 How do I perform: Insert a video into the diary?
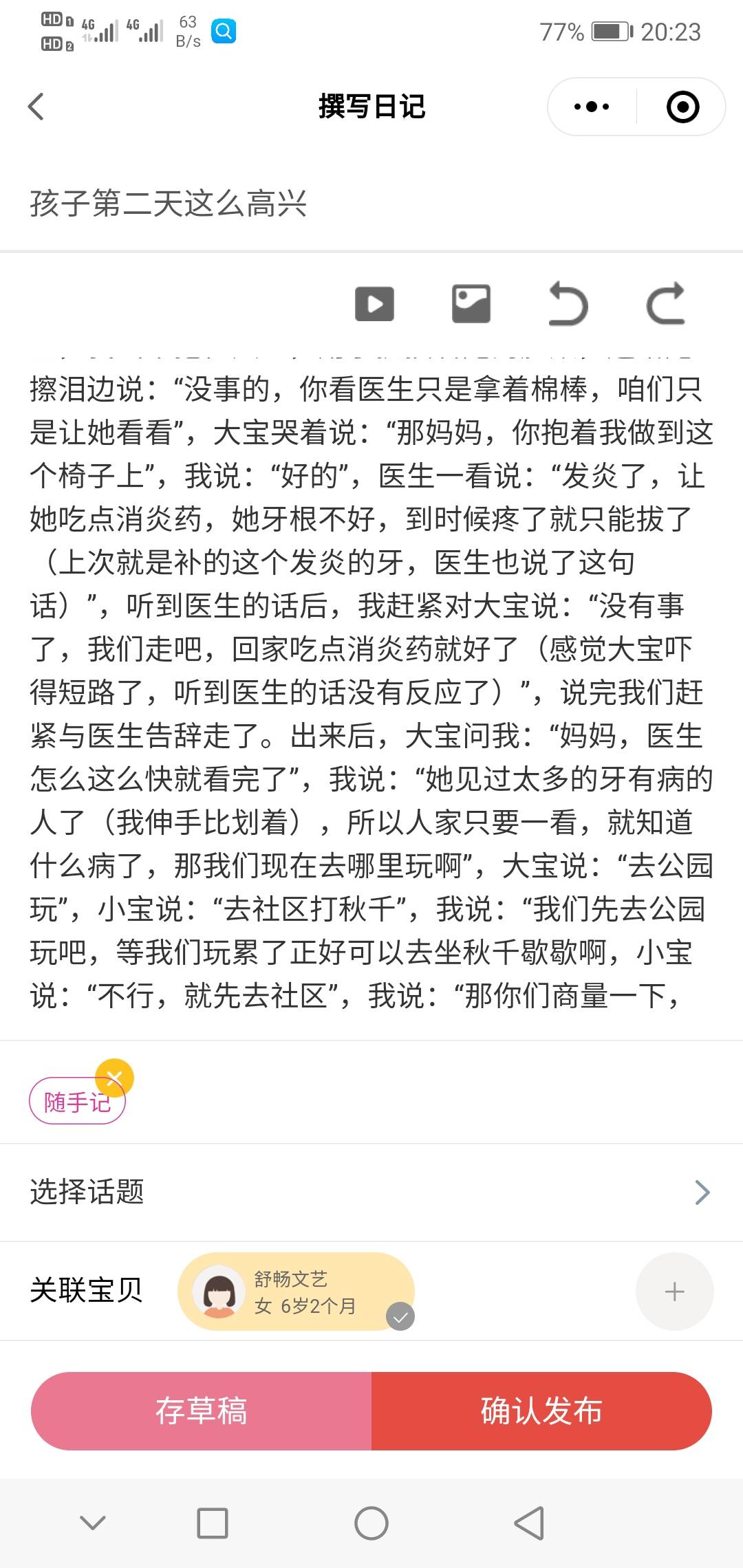[374, 303]
